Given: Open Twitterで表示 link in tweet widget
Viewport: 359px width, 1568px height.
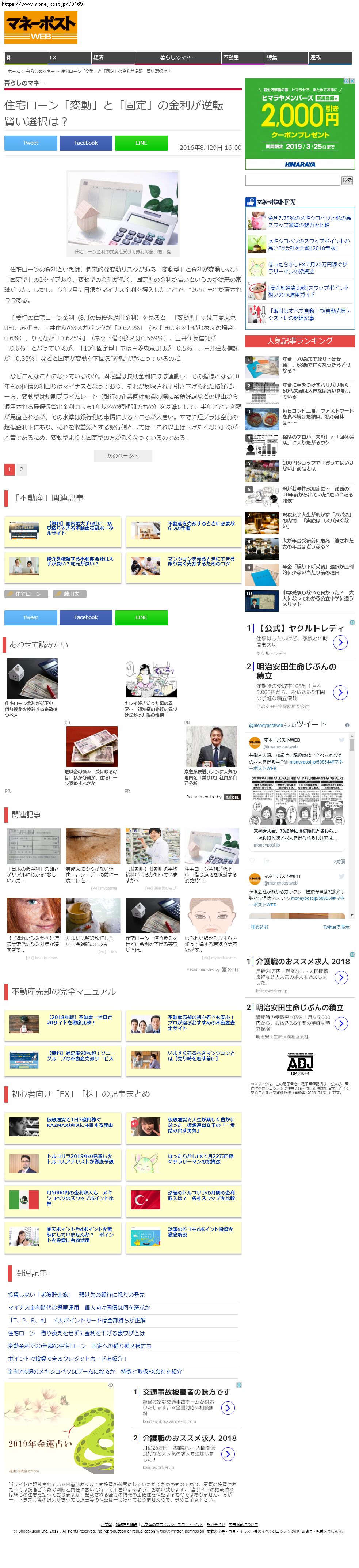Looking at the screenshot, I should point(336,927).
